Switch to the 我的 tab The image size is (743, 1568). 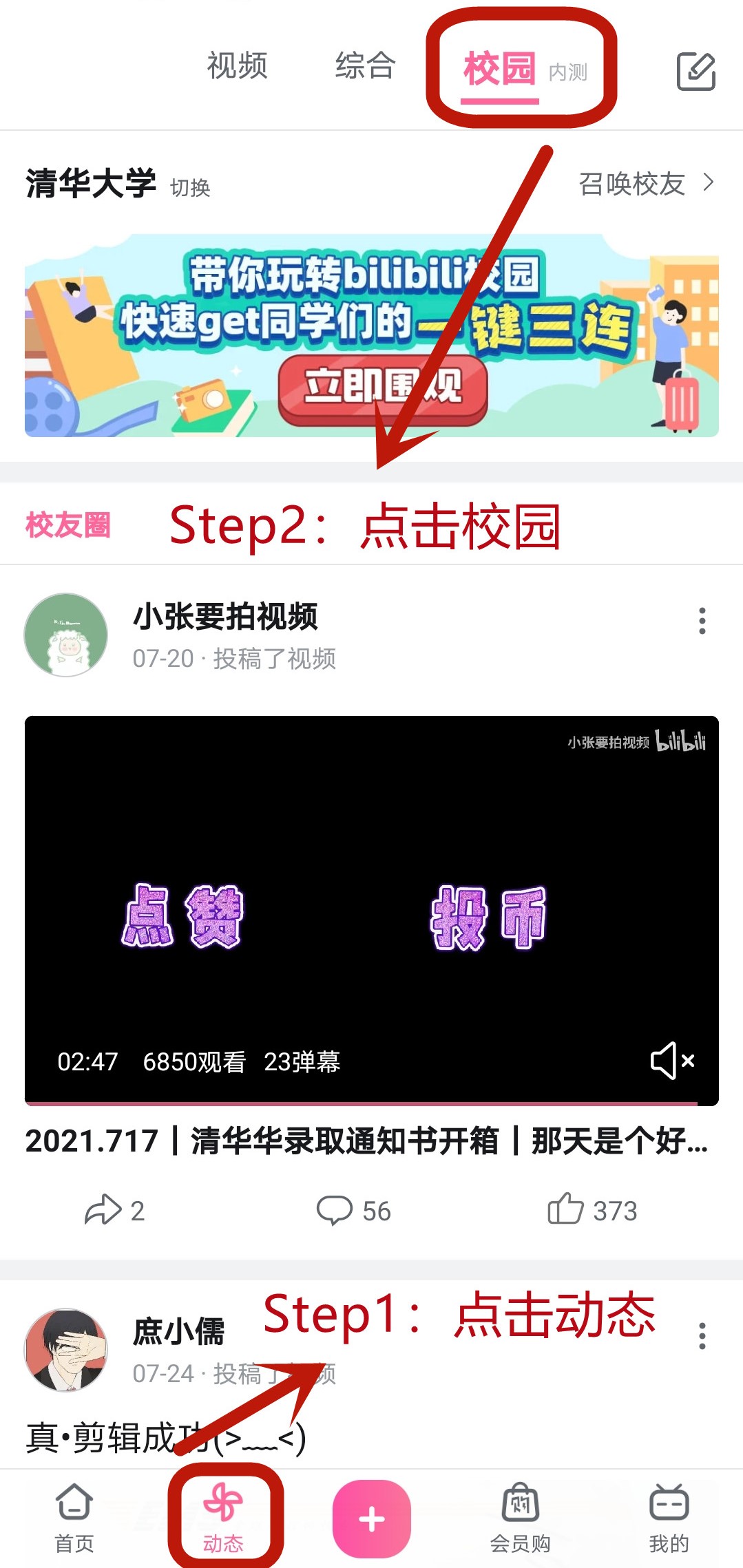point(669,1518)
